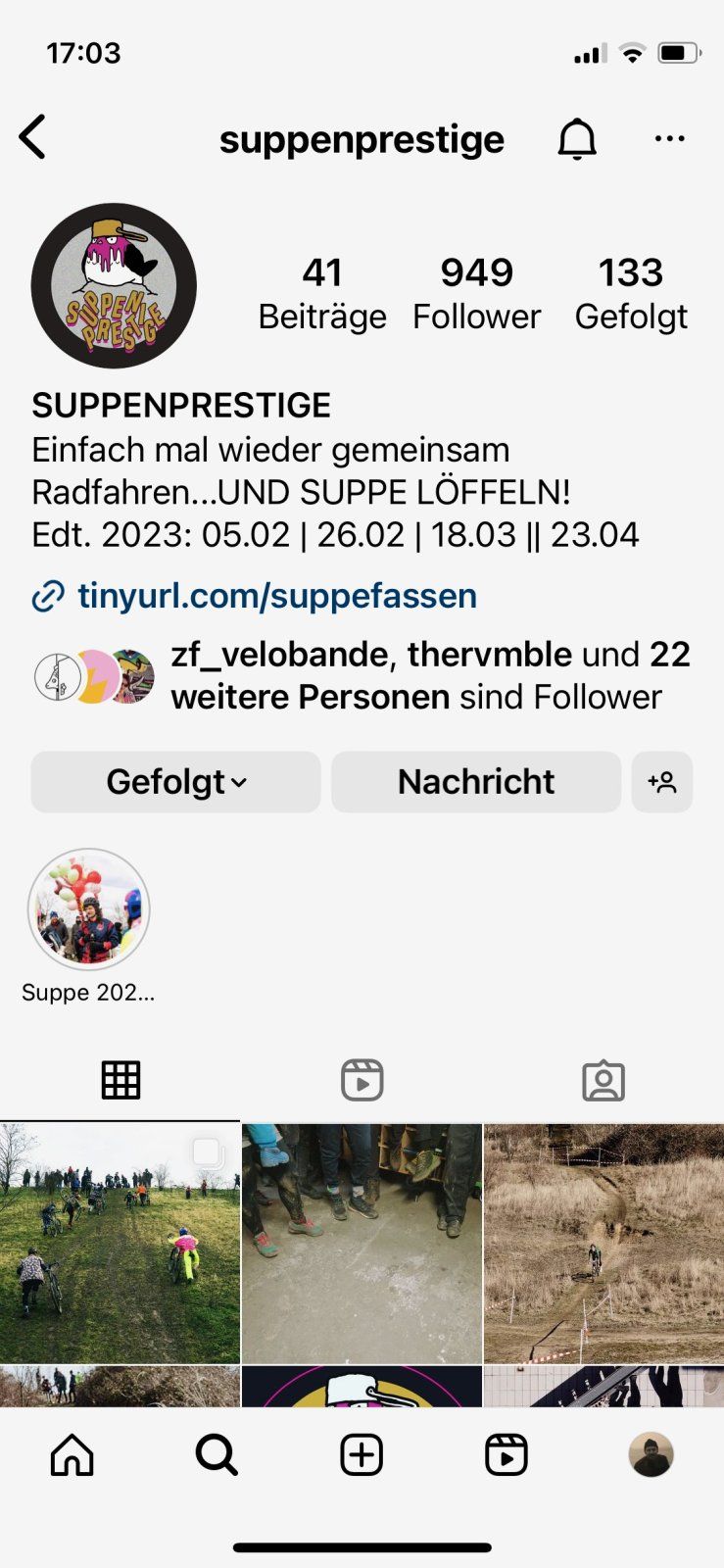Screen dimensions: 724x1568
Task: Switch to the Reels tab on profile
Action: [362, 1080]
